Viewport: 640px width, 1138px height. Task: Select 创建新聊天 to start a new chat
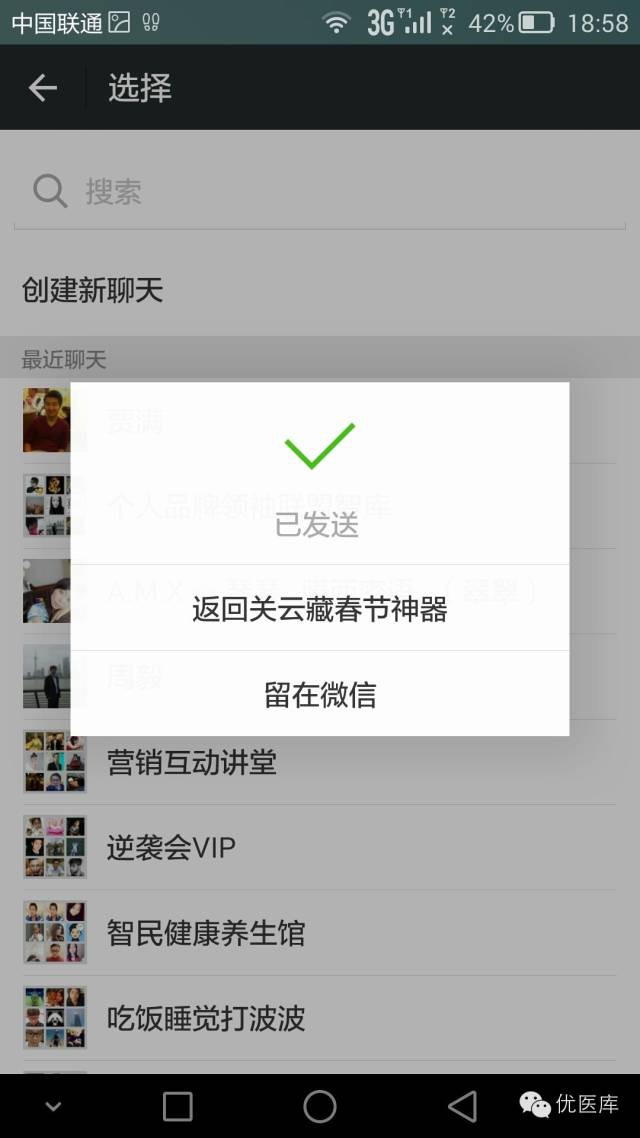[93, 291]
